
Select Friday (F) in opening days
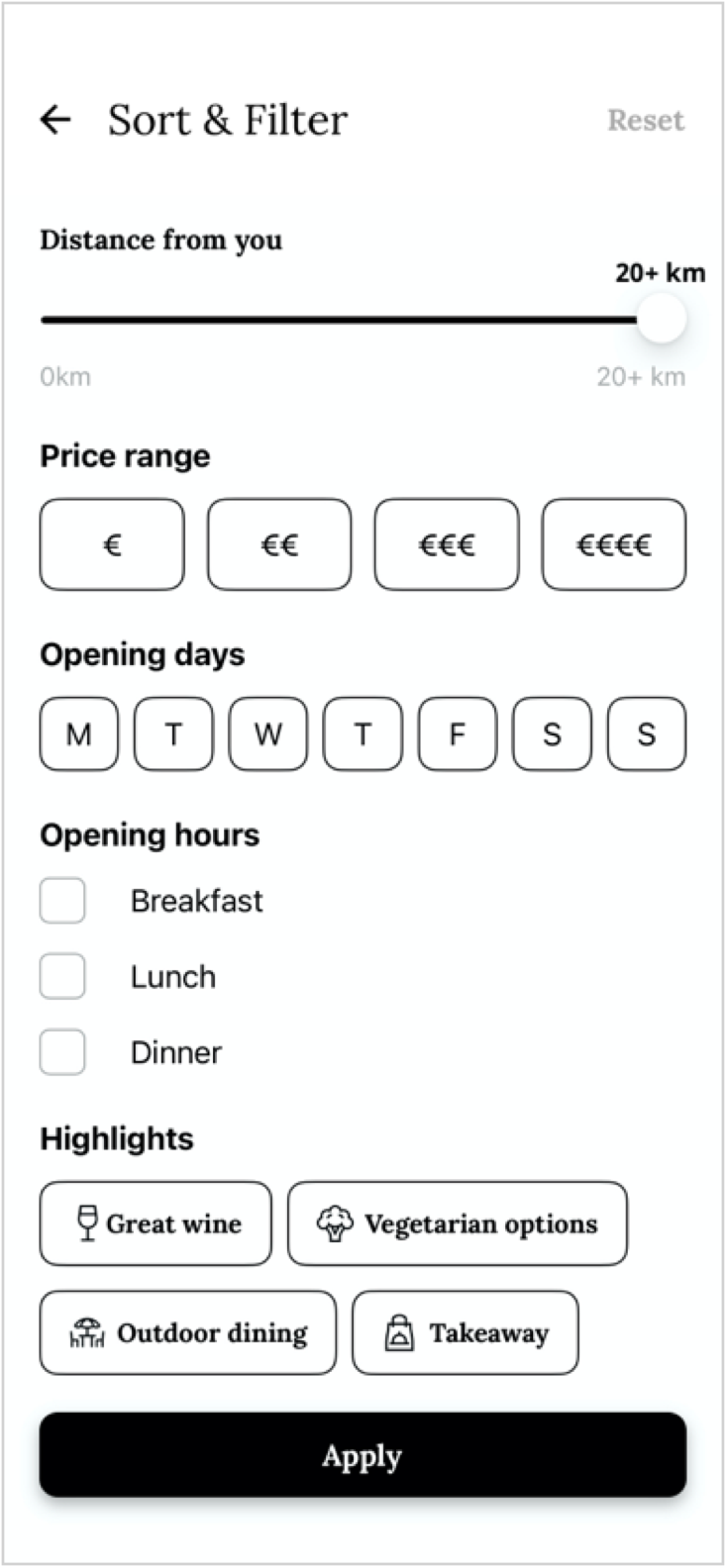point(458,735)
